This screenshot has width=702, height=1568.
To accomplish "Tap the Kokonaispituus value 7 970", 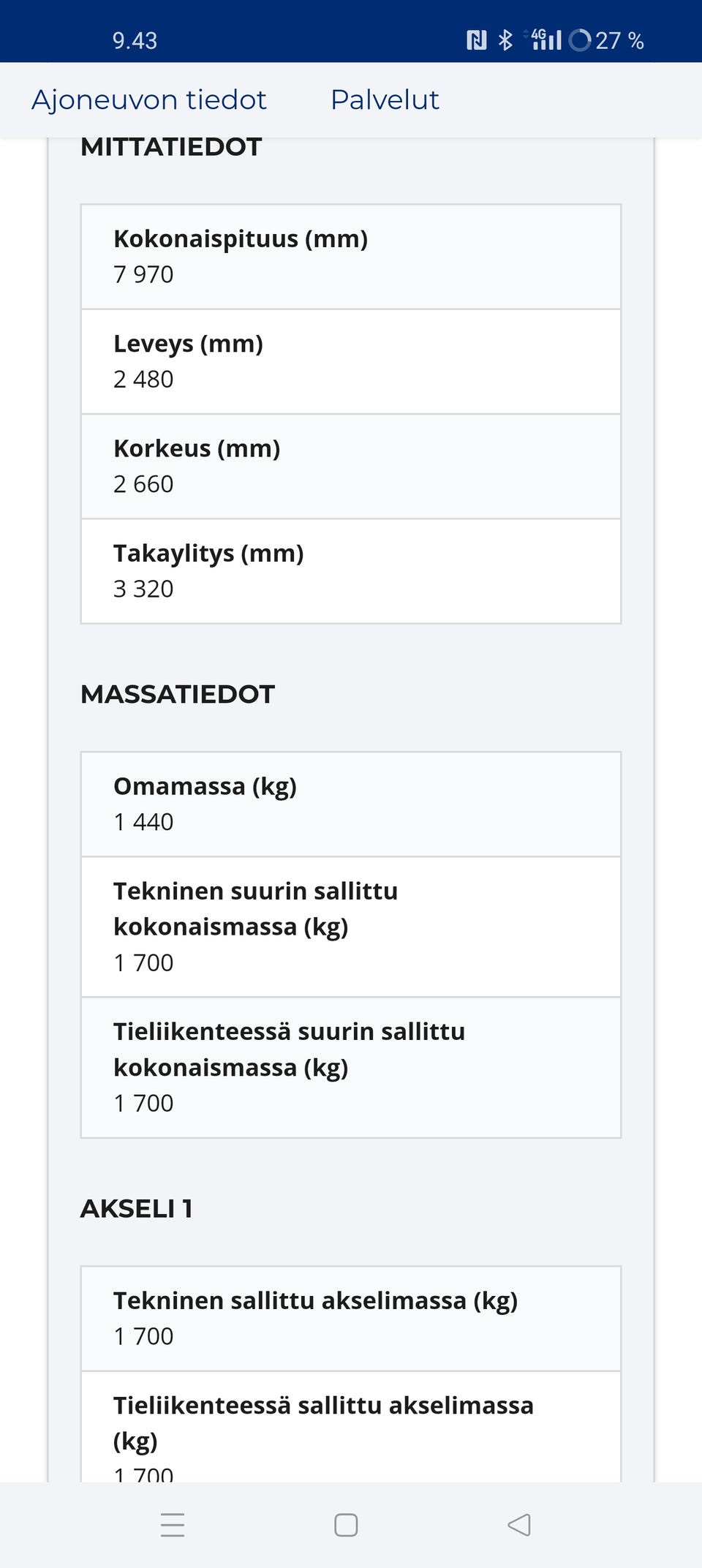I will click(143, 274).
